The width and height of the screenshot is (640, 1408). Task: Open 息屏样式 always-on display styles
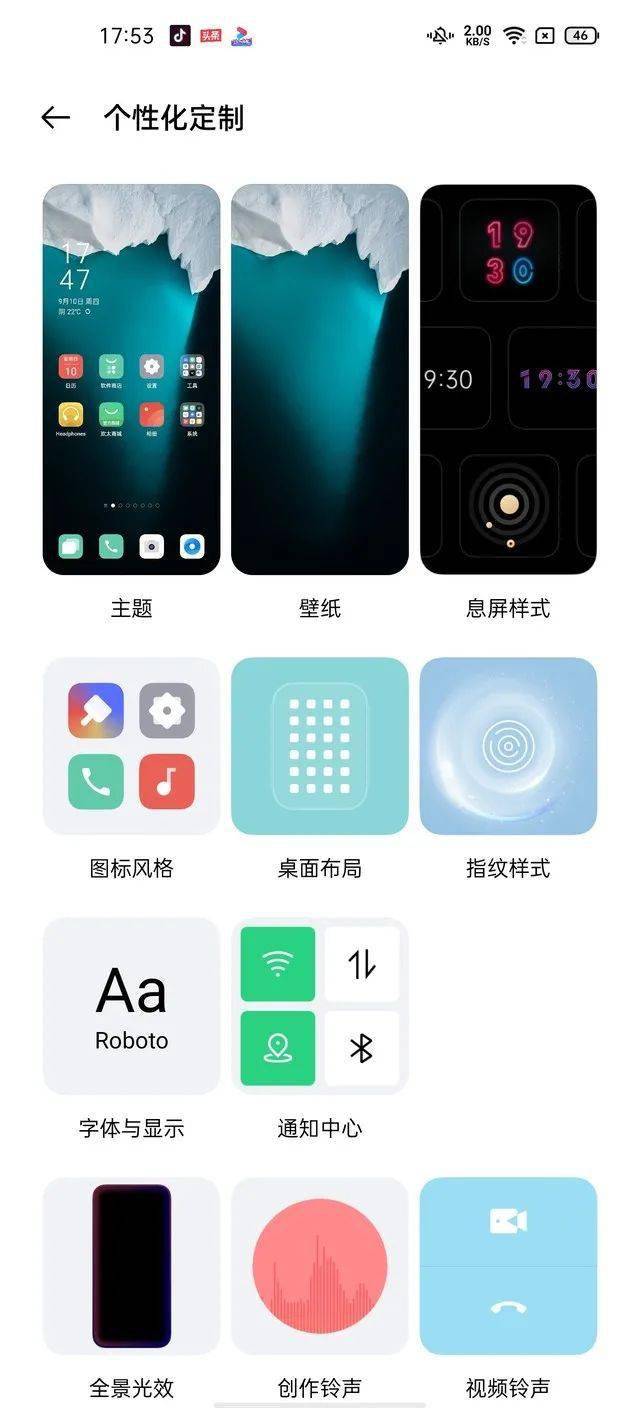point(508,380)
